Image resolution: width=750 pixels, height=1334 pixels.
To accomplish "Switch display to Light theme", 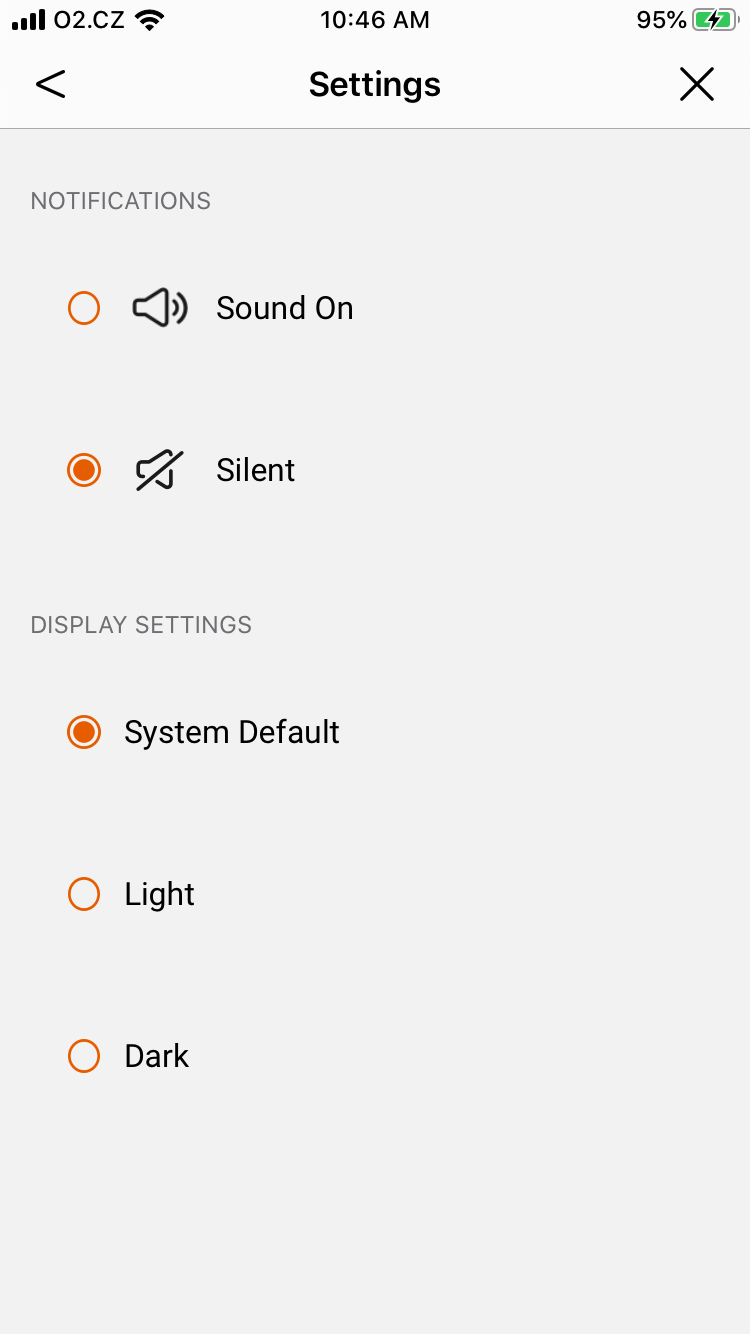I will (x=84, y=894).
